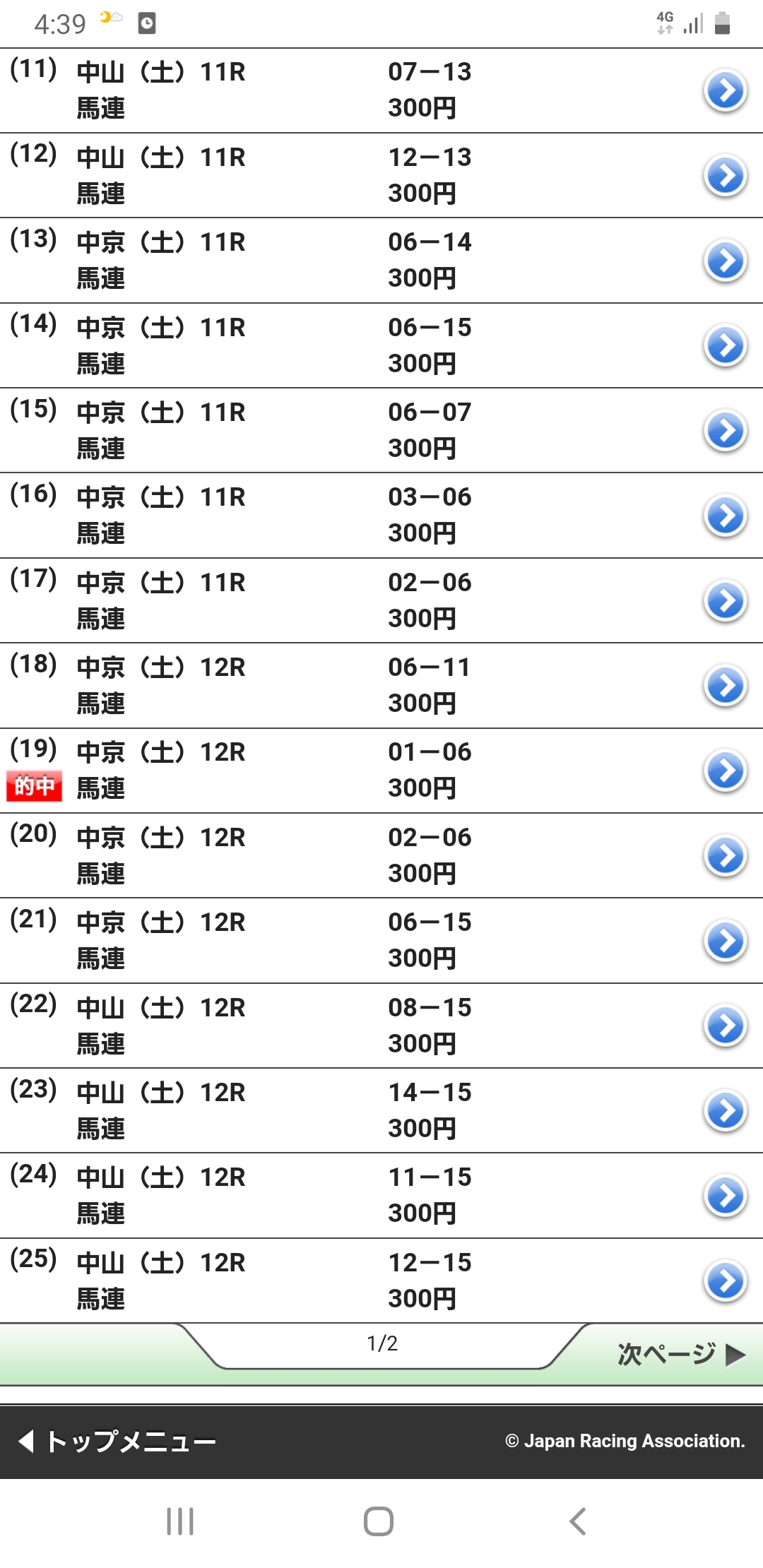View bet (23) 中山 12R 14-15
Viewport: 763px width, 1568px height.
(x=381, y=1110)
